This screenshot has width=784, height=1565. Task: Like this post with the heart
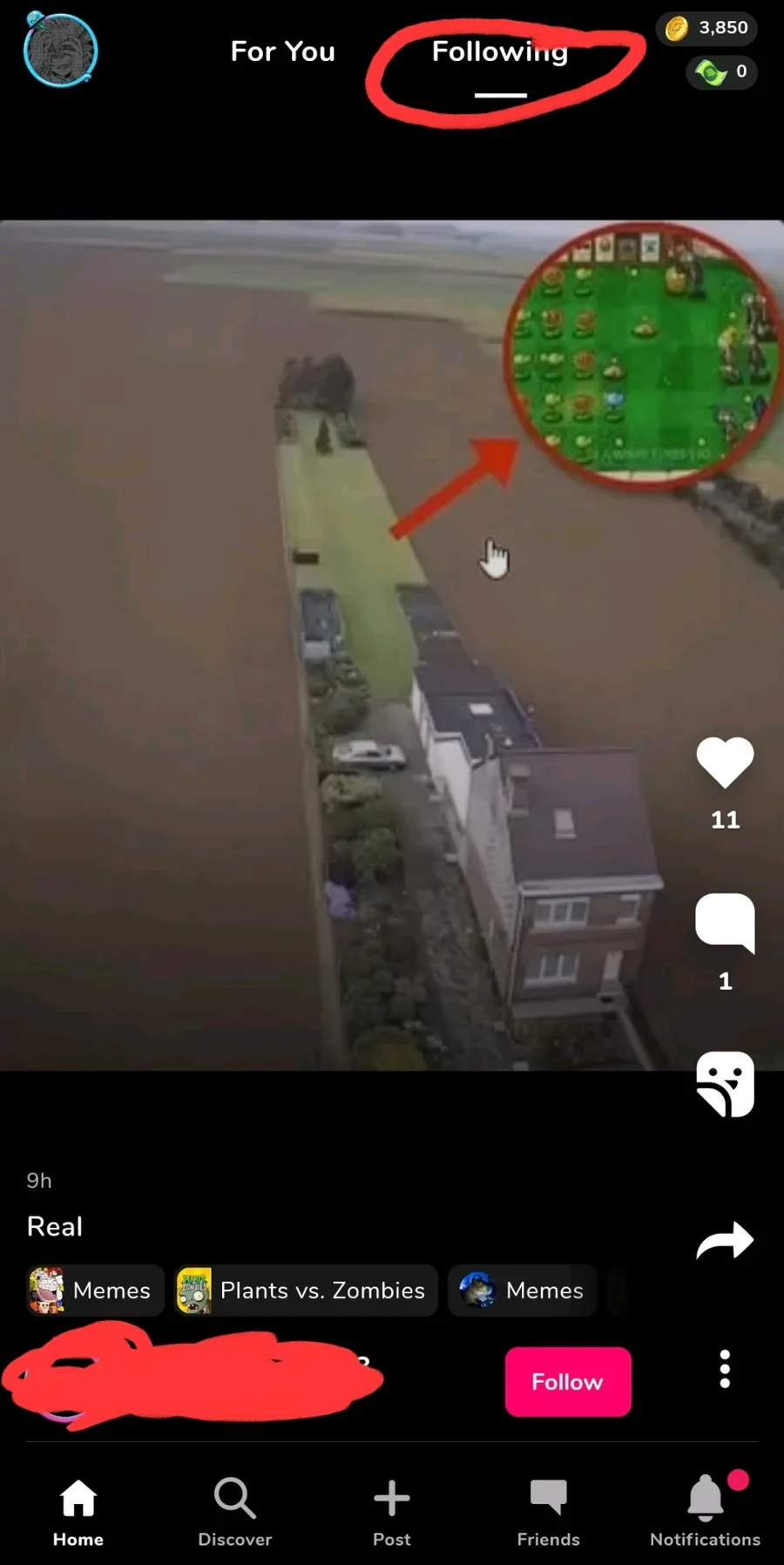tap(725, 762)
